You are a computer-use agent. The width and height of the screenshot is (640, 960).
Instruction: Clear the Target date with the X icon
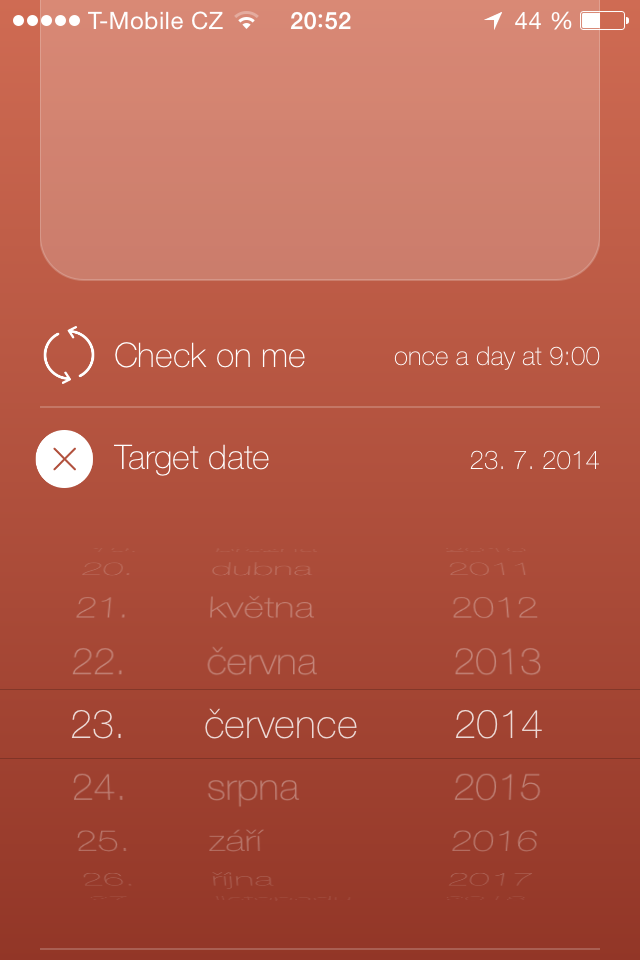pyautogui.click(x=65, y=459)
